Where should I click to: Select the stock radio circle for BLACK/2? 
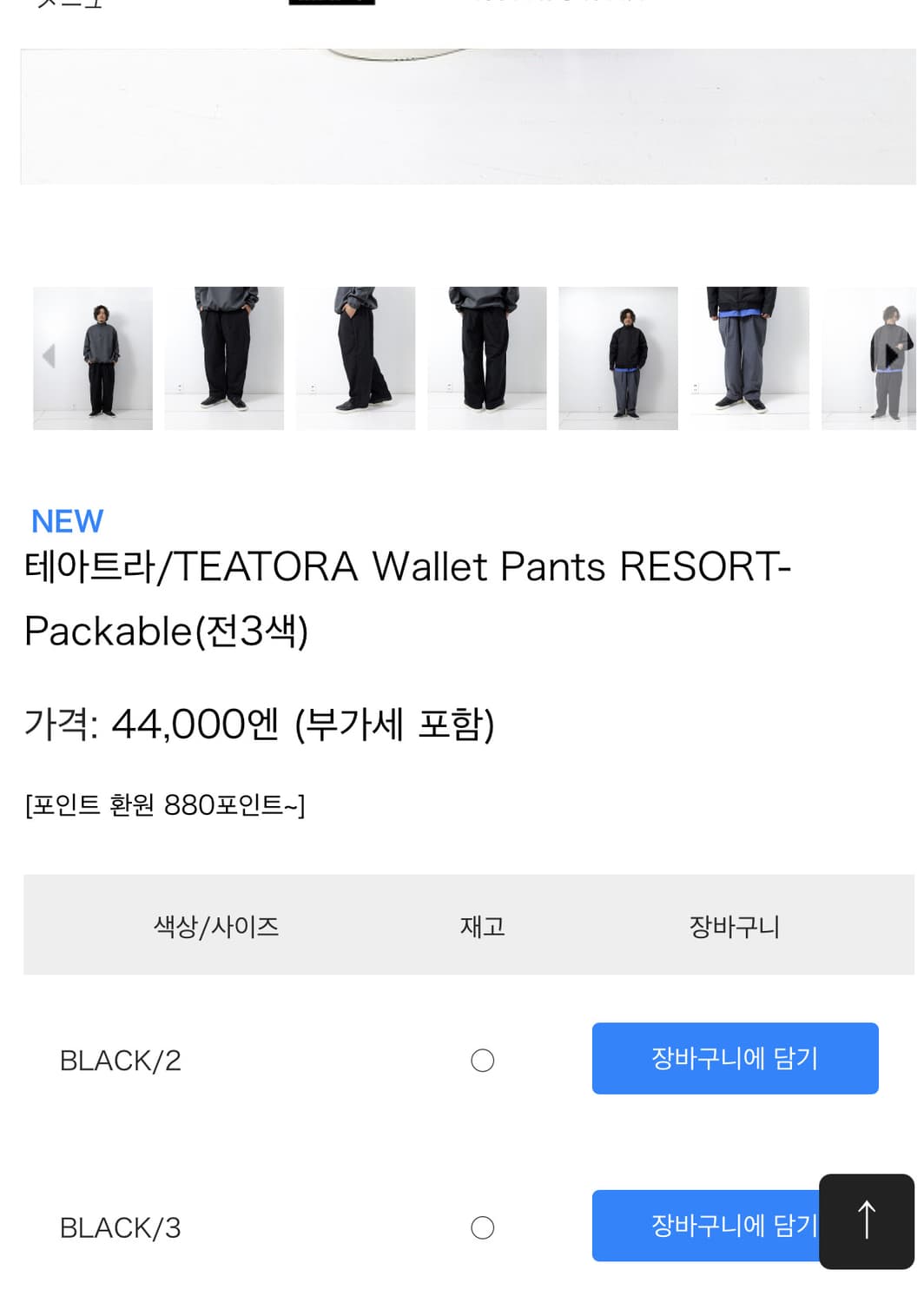(483, 1060)
